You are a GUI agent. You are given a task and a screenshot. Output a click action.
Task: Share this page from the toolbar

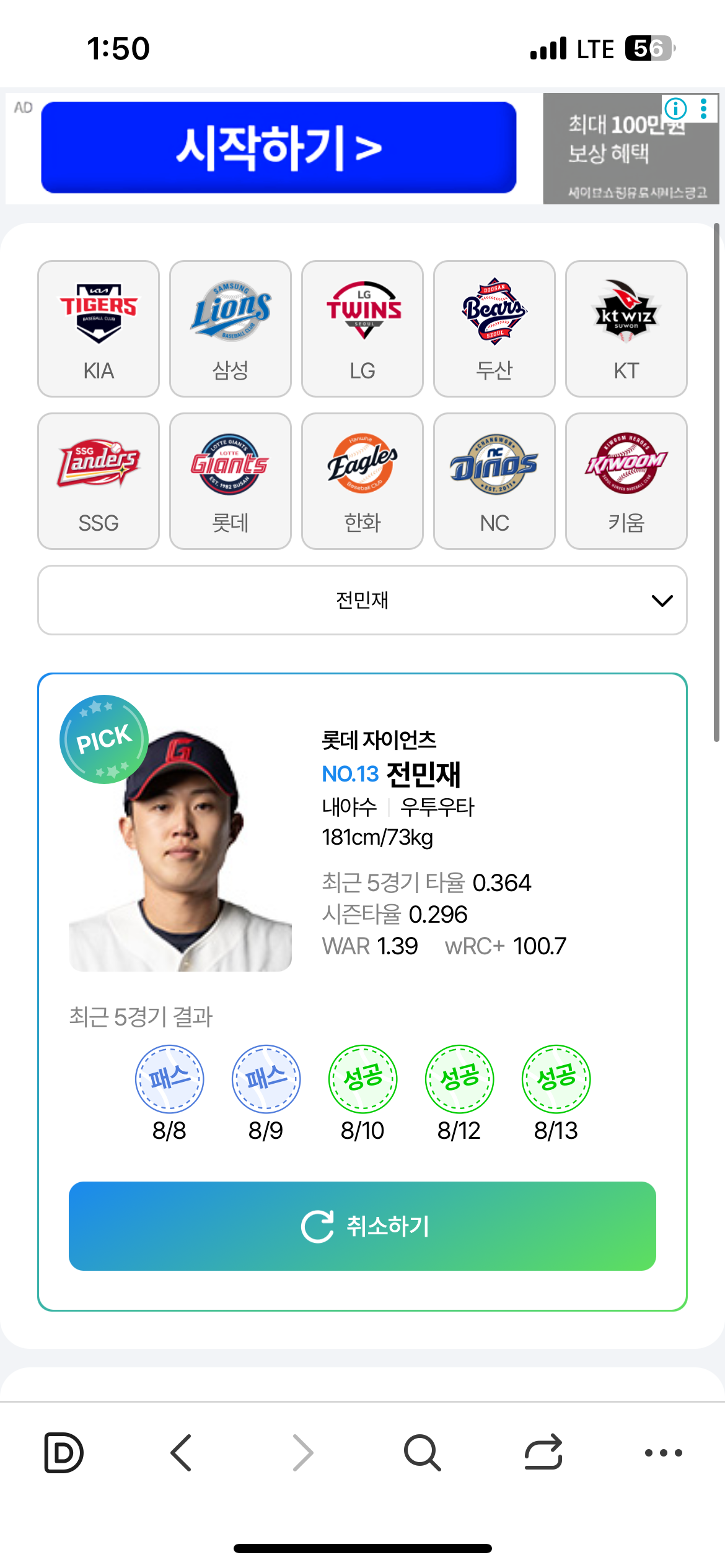click(543, 1452)
